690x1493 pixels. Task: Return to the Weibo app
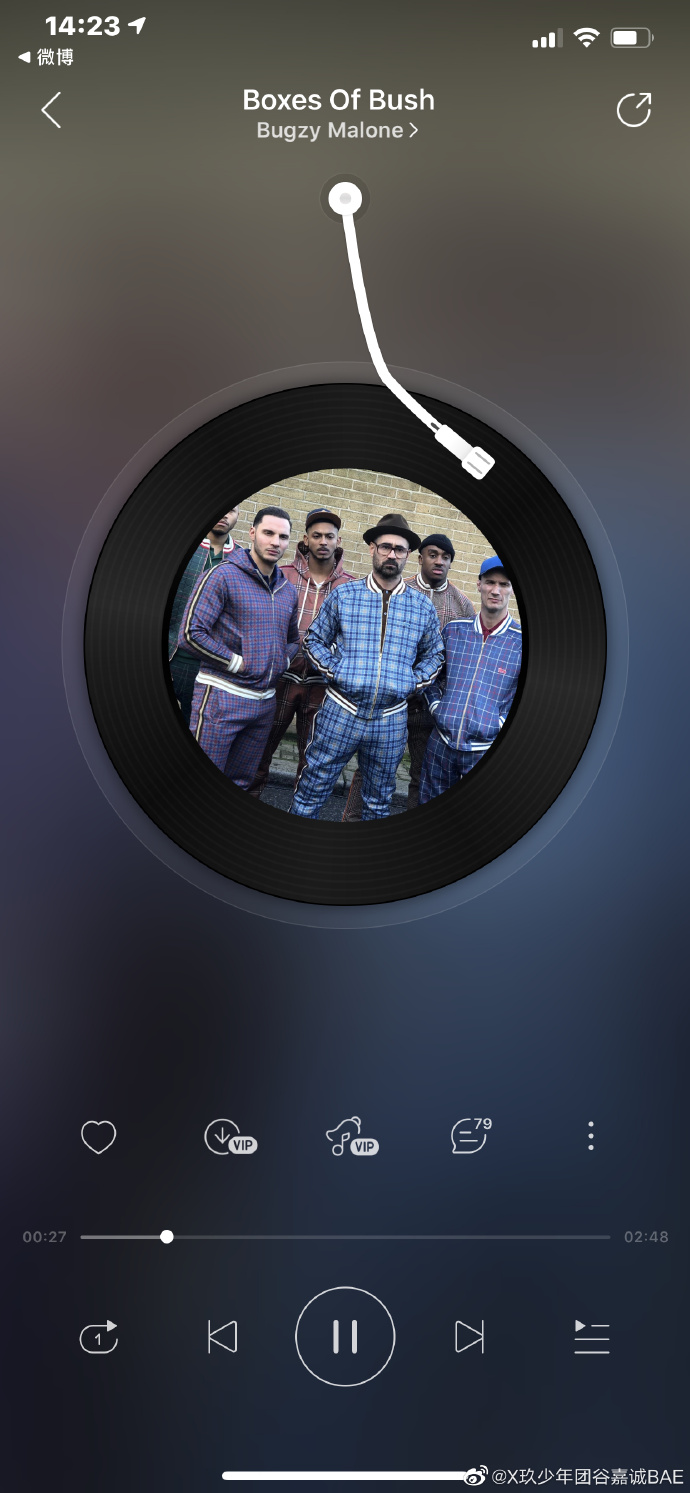[46, 58]
